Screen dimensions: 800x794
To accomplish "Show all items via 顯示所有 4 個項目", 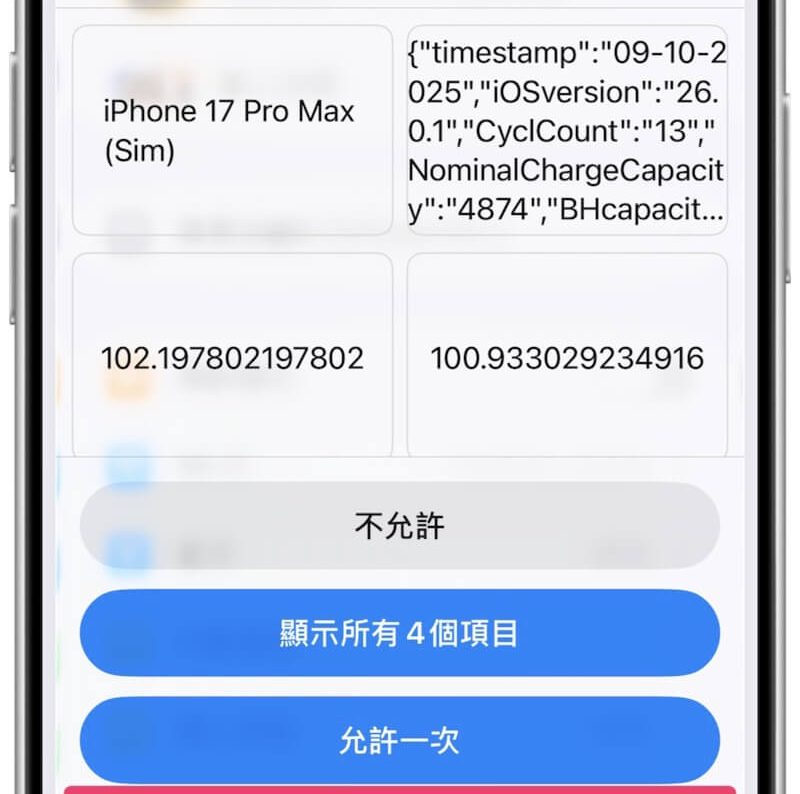I will (x=399, y=633).
